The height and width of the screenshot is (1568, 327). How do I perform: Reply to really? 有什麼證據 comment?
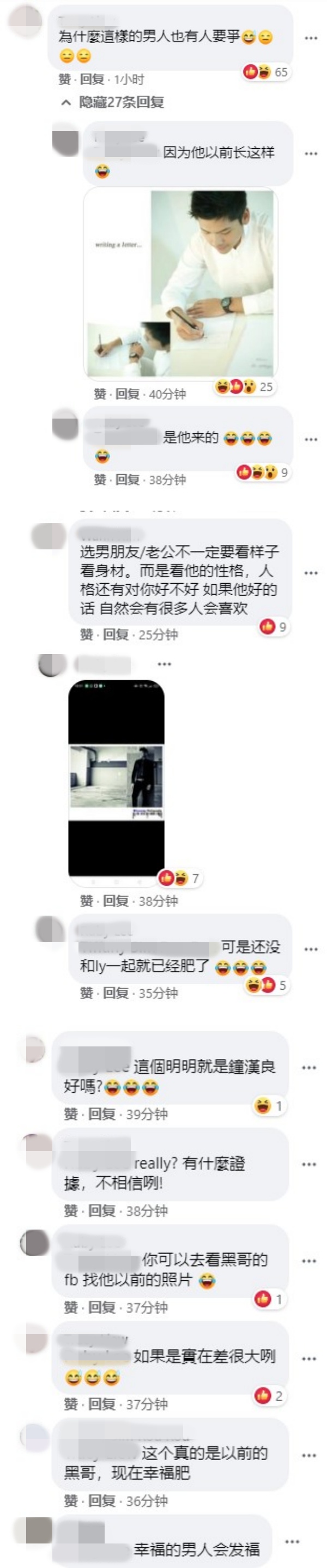click(101, 1210)
